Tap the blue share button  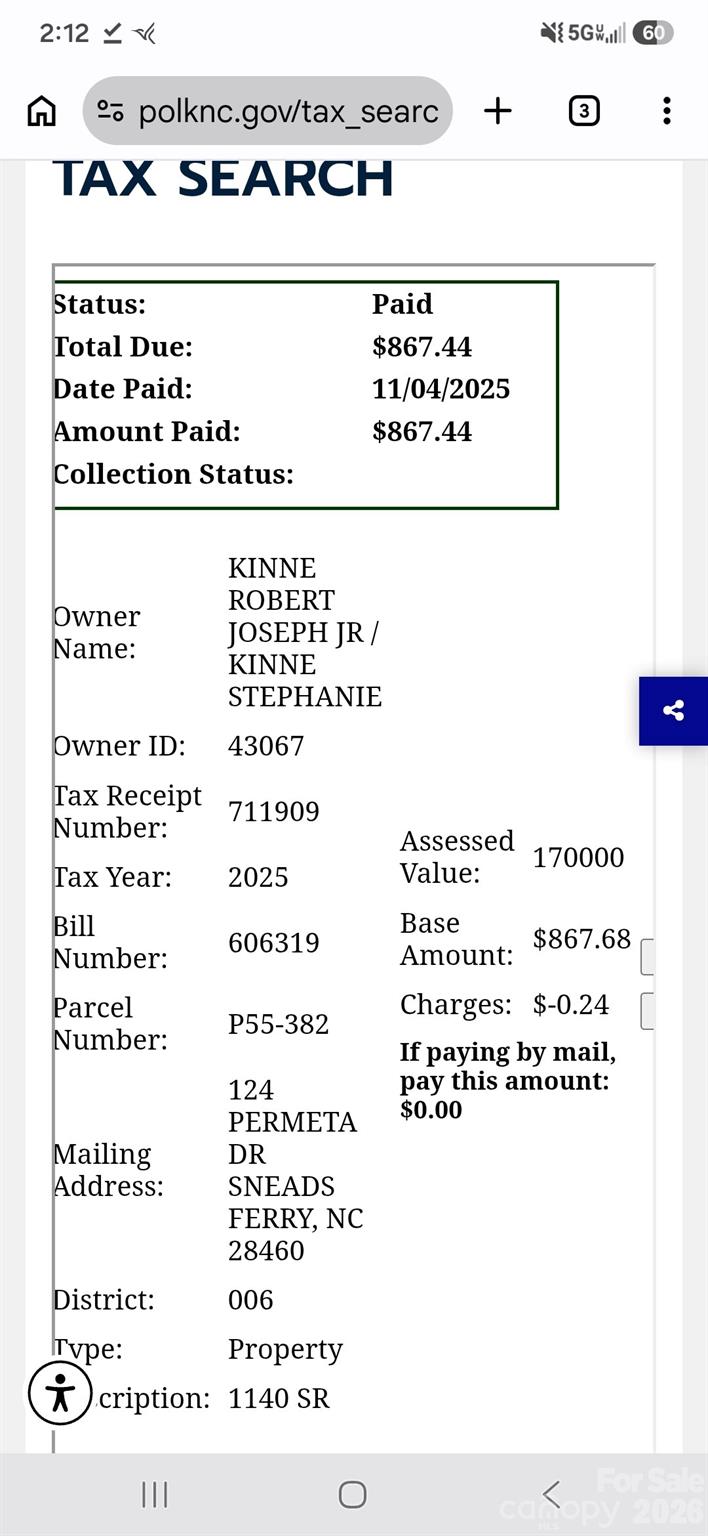click(673, 711)
